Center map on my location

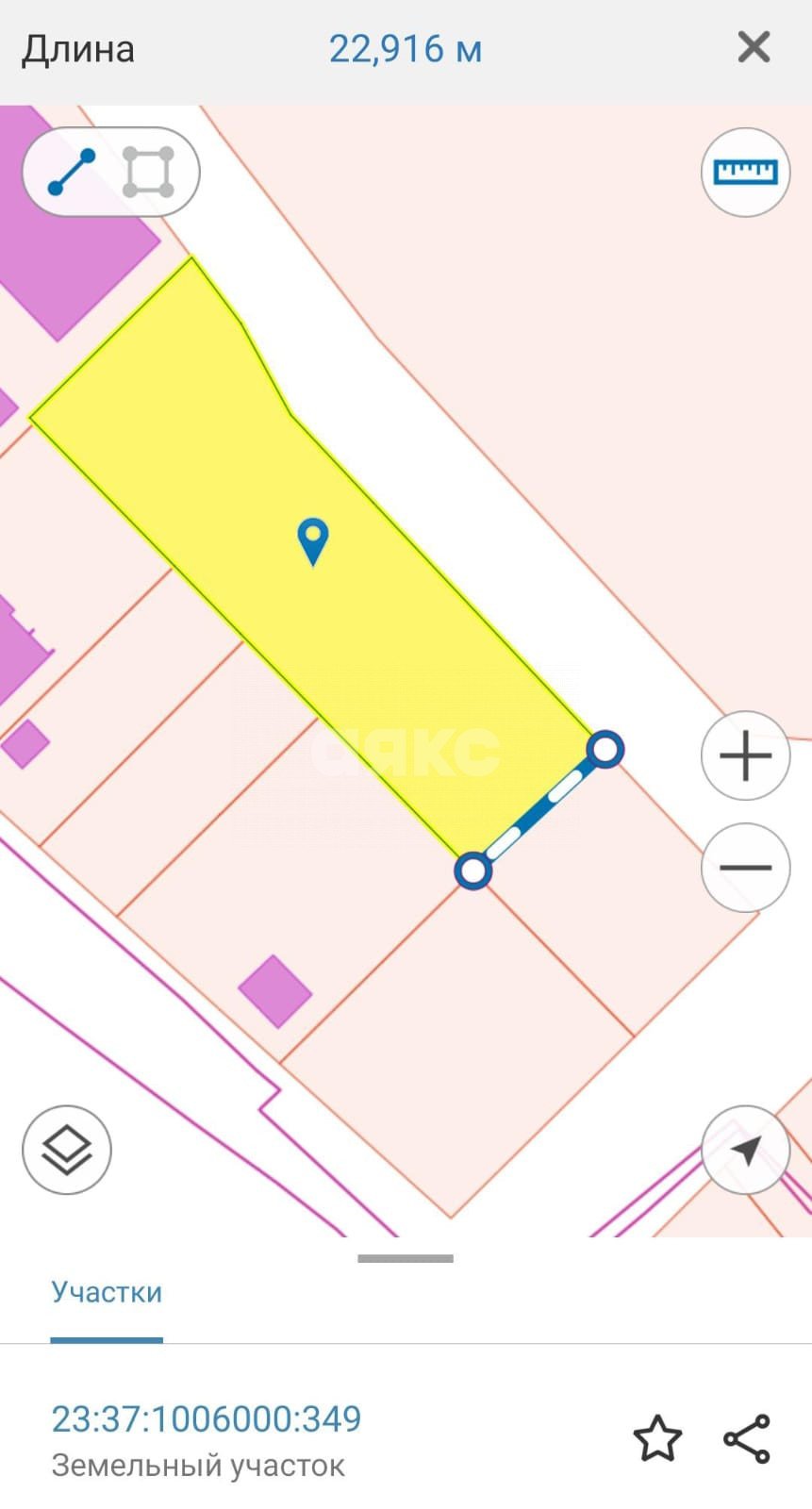(x=745, y=1151)
